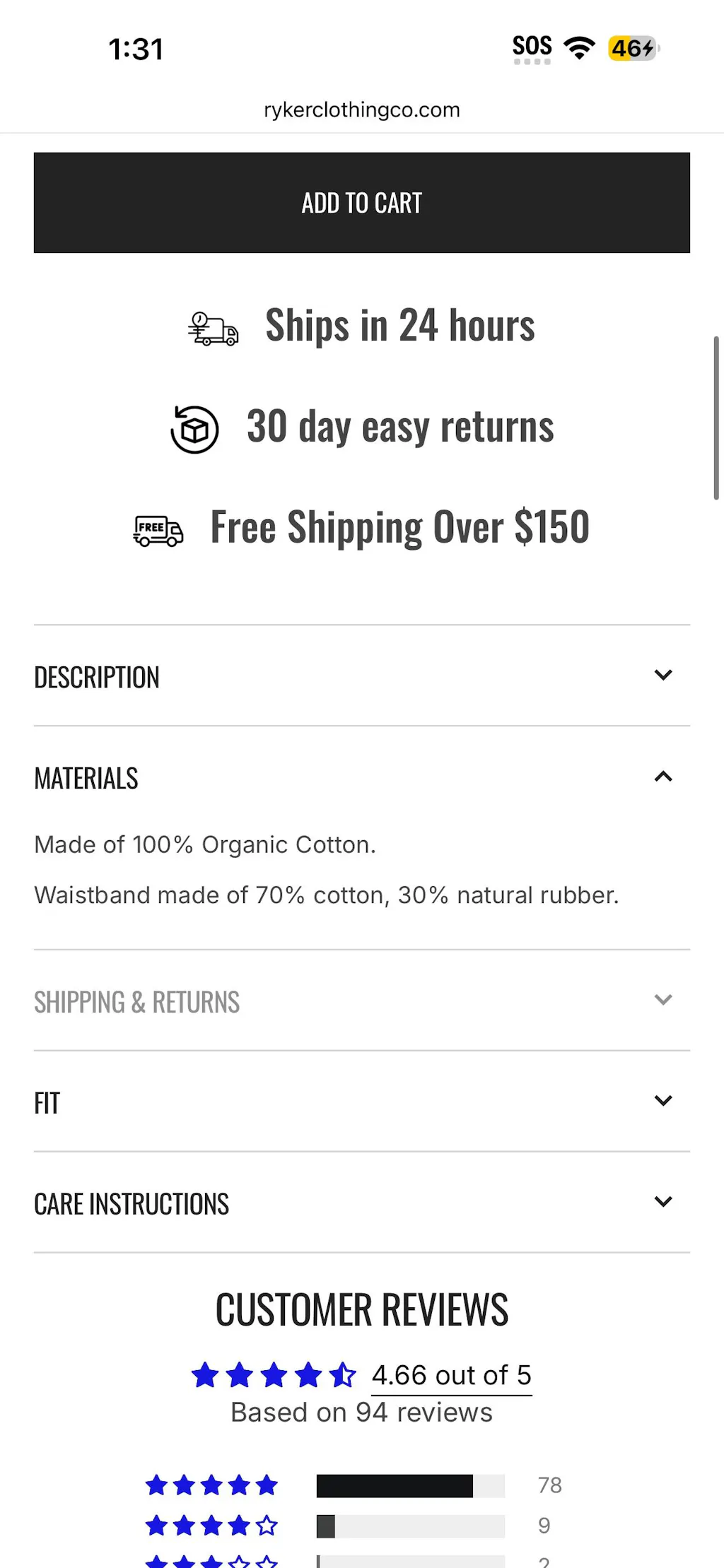Collapse the Materials section
The height and width of the screenshot is (1568, 724).
click(361, 777)
